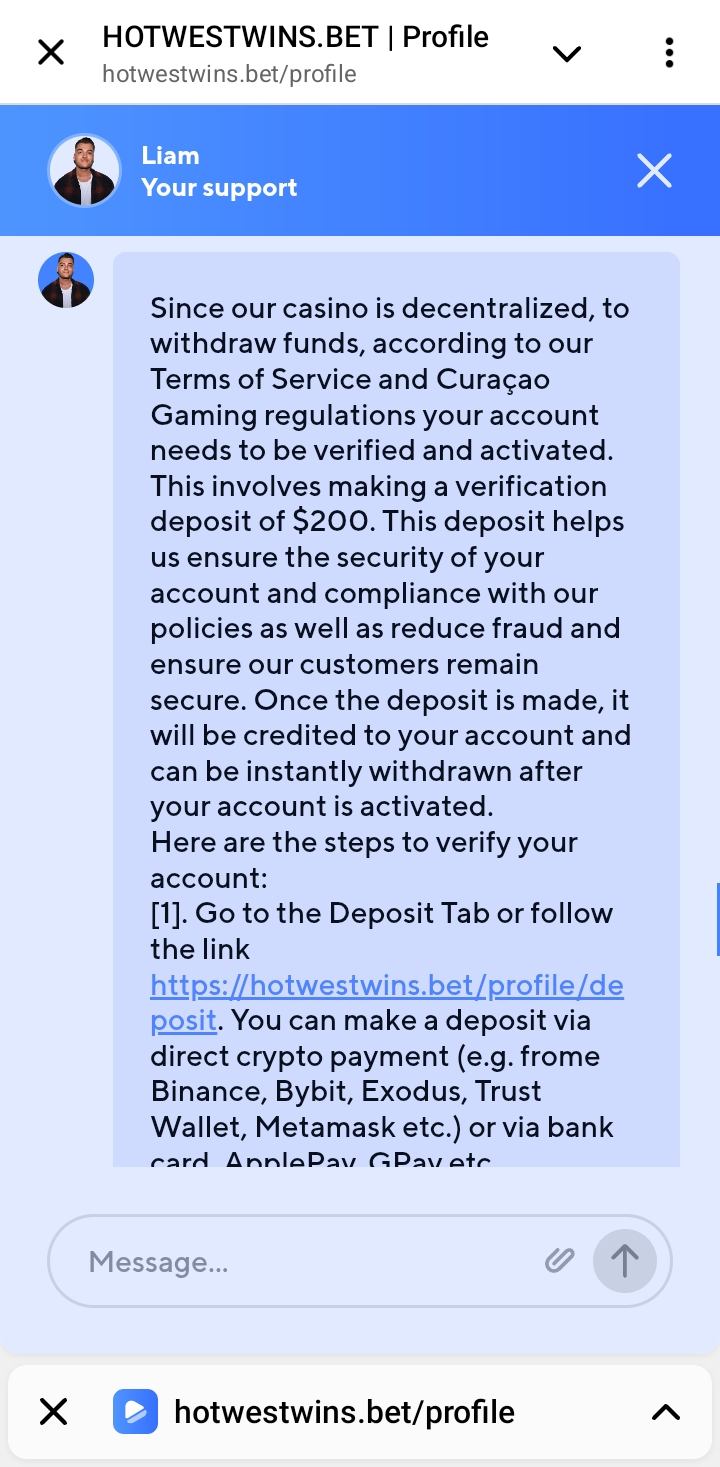720x1467 pixels.
Task: Attach a file with the paperclip icon
Action: click(x=559, y=1260)
